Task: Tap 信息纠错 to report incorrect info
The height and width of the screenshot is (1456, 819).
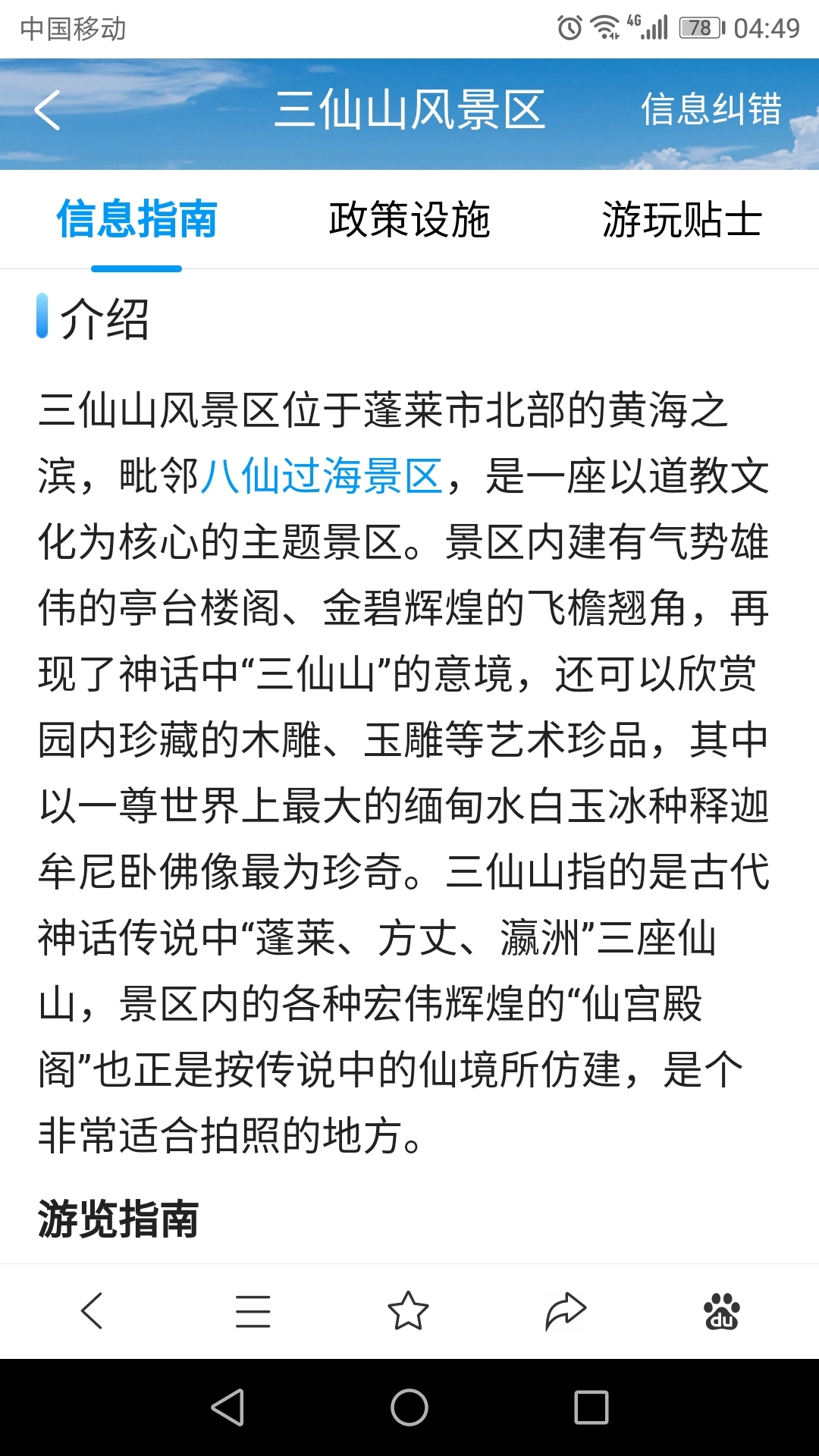Action: click(x=711, y=109)
